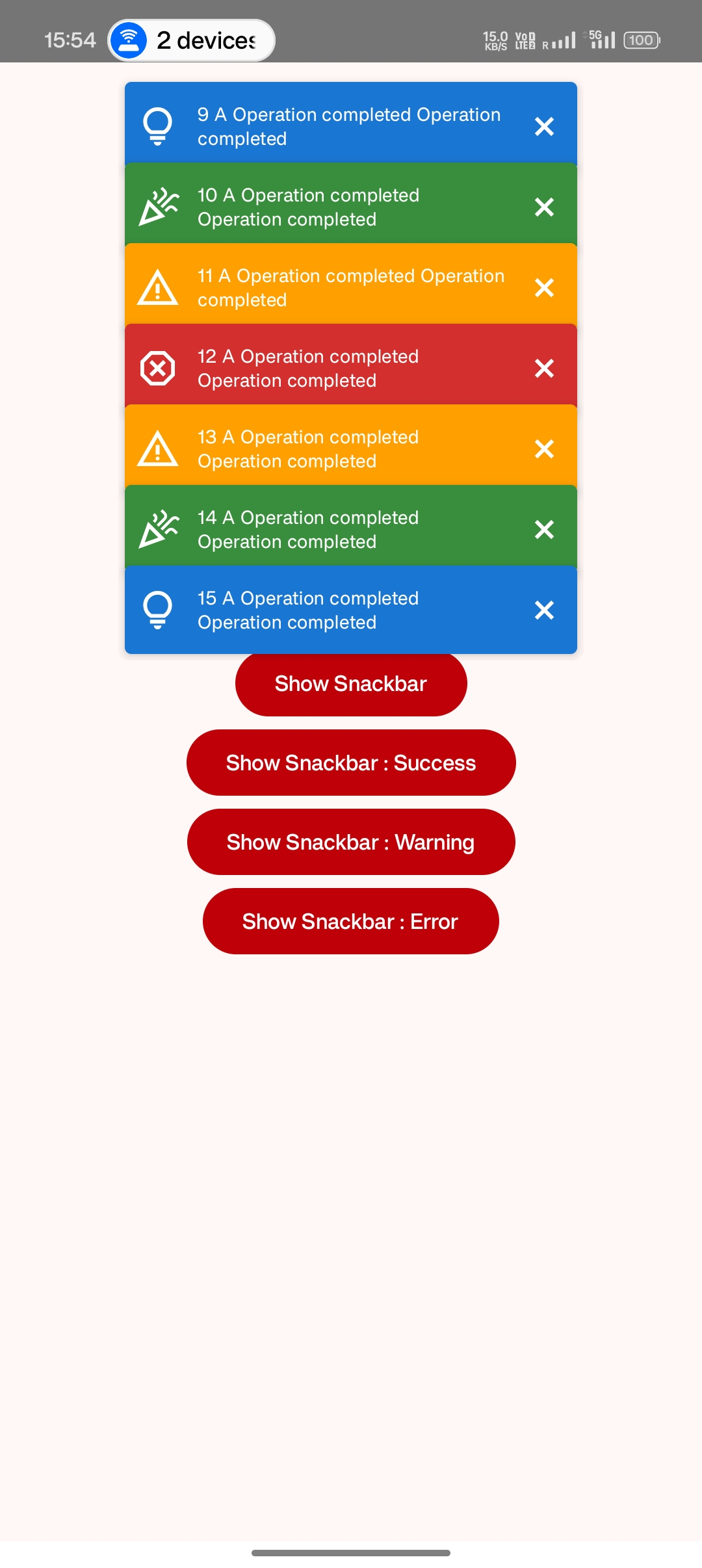This screenshot has height=1568, width=702.
Task: Close the green snackbar numbered 10
Action: coord(544,207)
